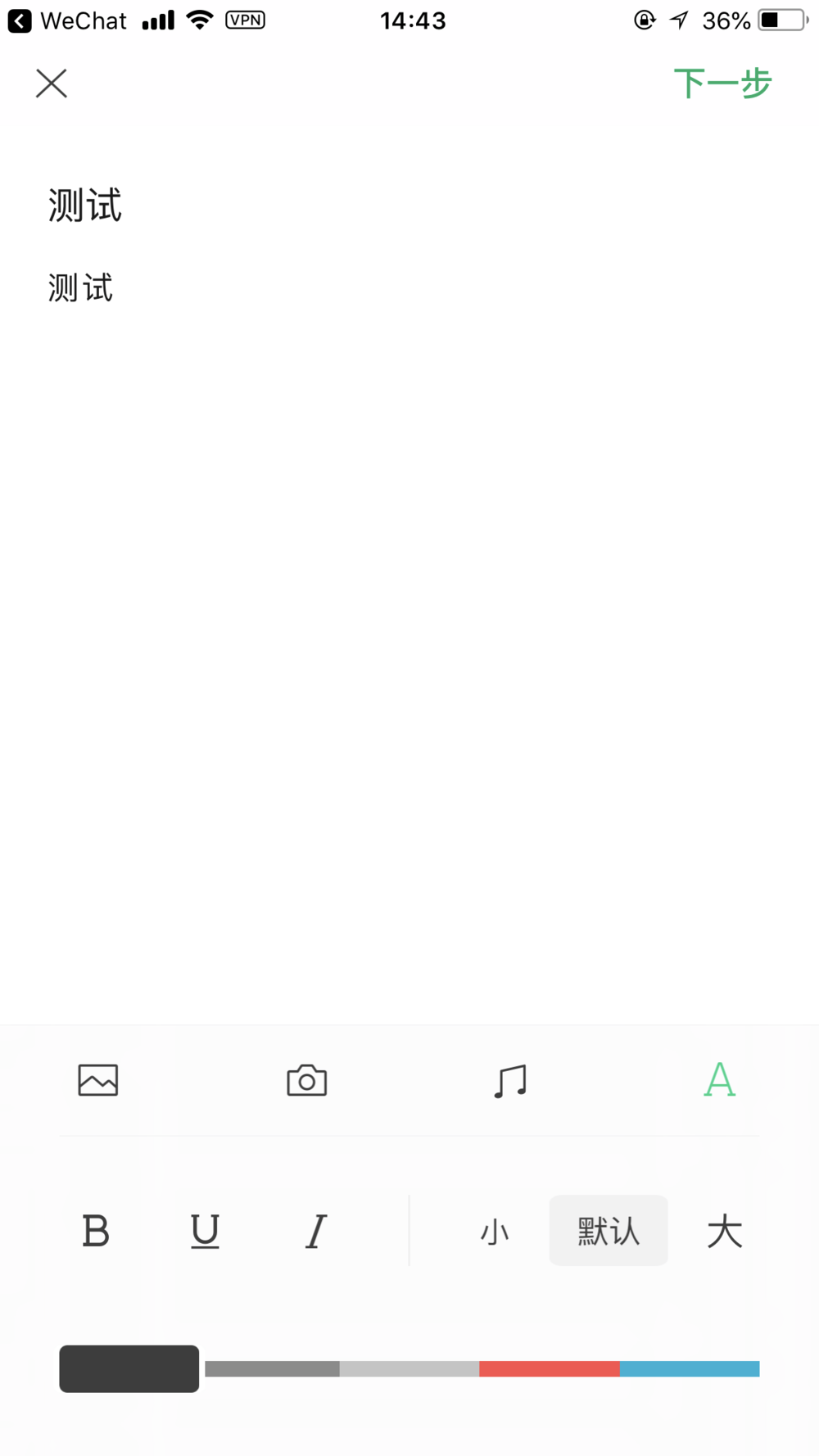Select default font size 默认

[609, 1230]
